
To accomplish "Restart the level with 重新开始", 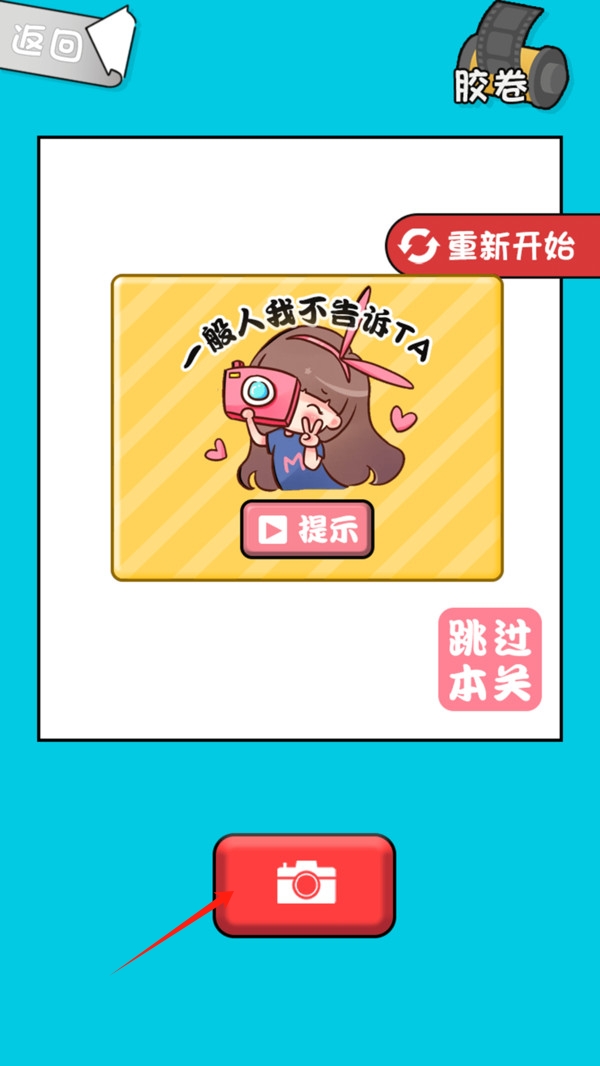I will pyautogui.click(x=494, y=245).
